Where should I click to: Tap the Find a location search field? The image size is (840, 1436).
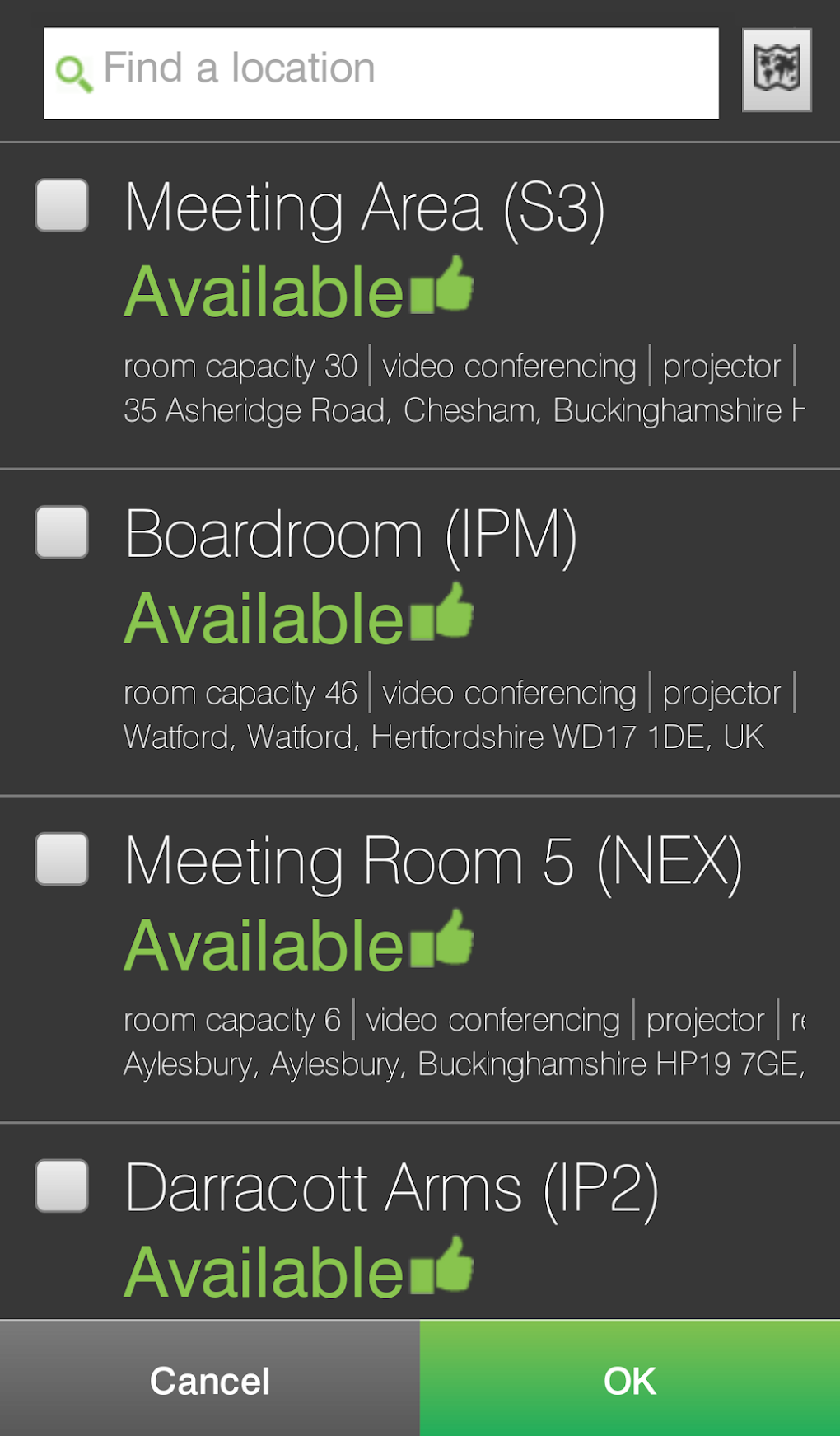(380, 73)
